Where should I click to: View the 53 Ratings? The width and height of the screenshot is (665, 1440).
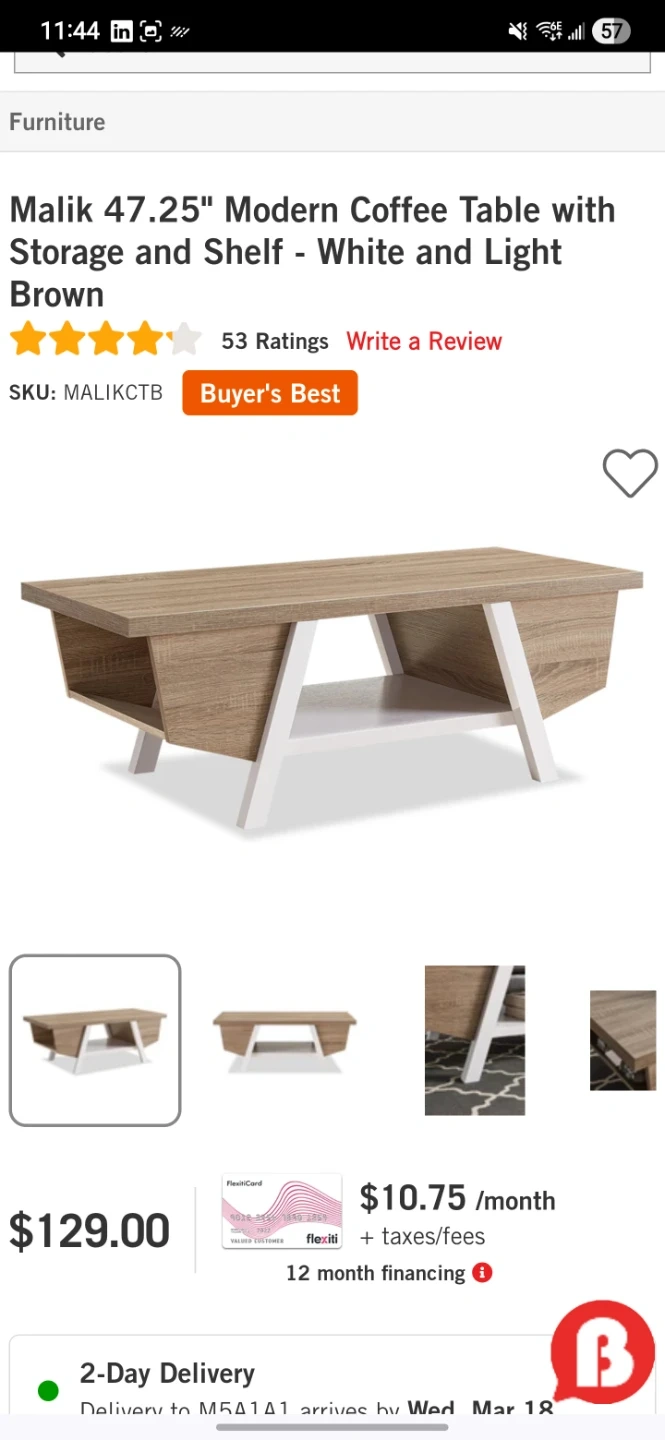[274, 341]
